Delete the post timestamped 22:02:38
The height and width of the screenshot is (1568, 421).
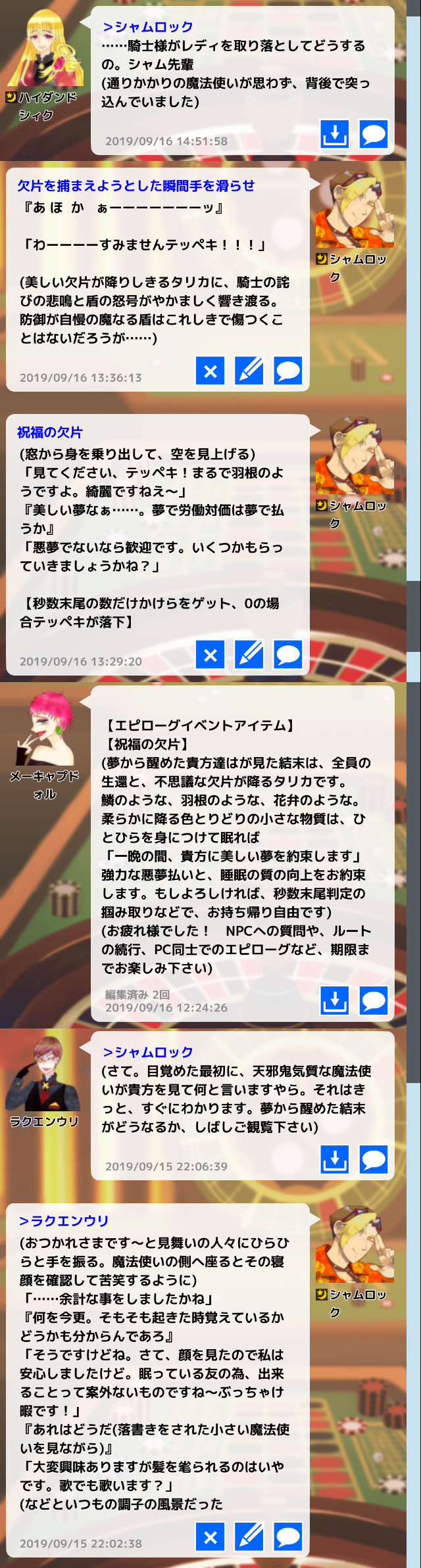coord(210,1536)
